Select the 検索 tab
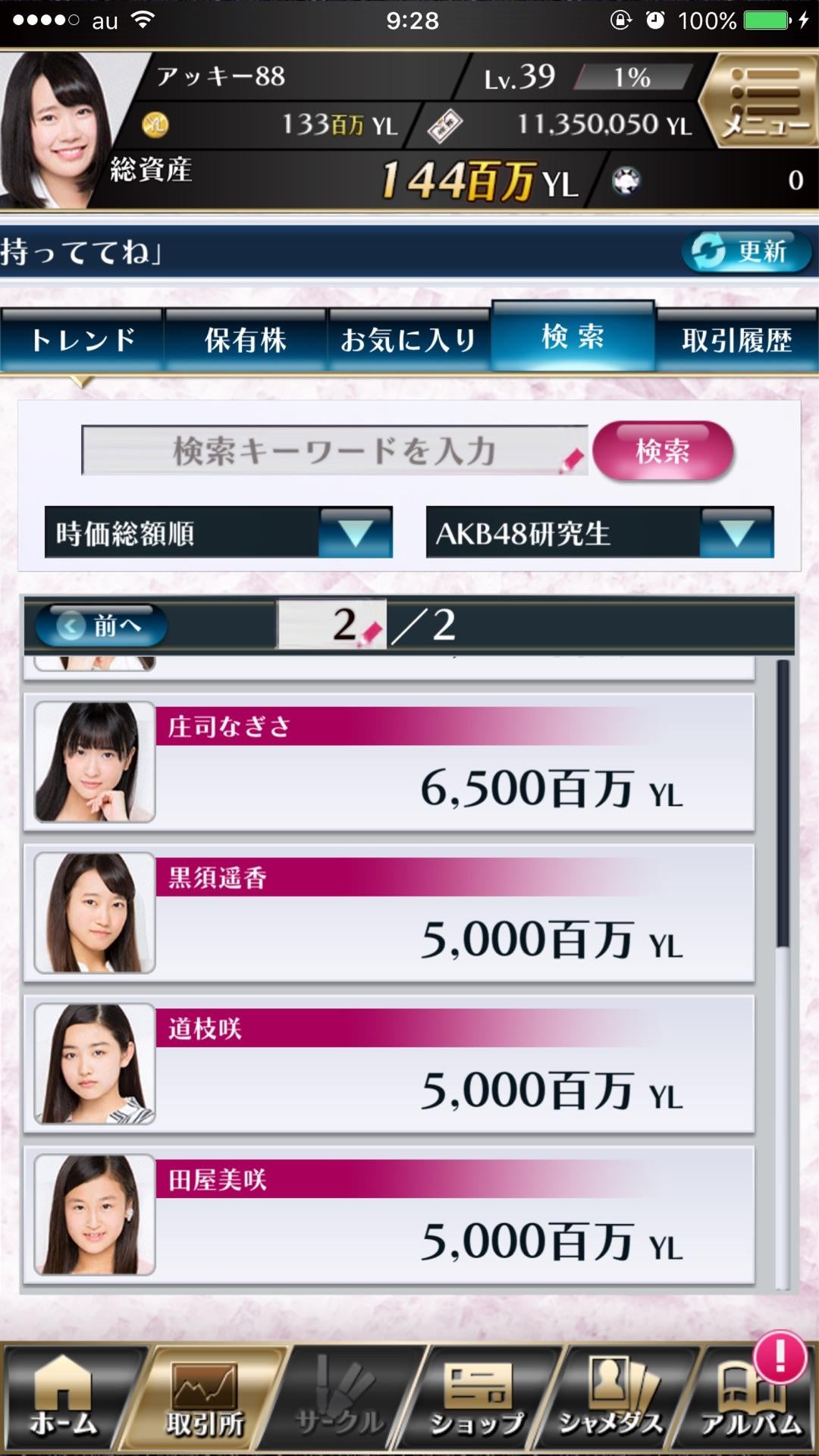Viewport: 819px width, 1456px height. click(x=573, y=337)
